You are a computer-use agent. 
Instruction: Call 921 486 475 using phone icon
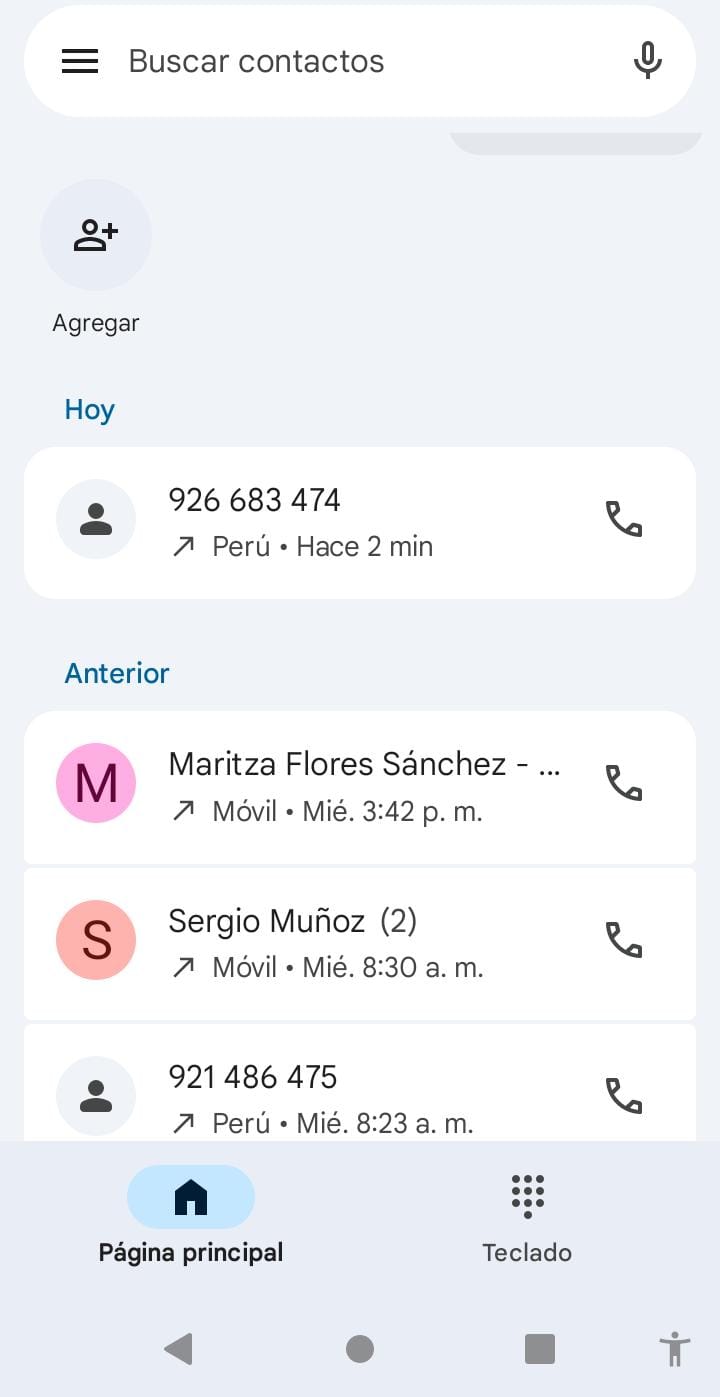[624, 1096]
